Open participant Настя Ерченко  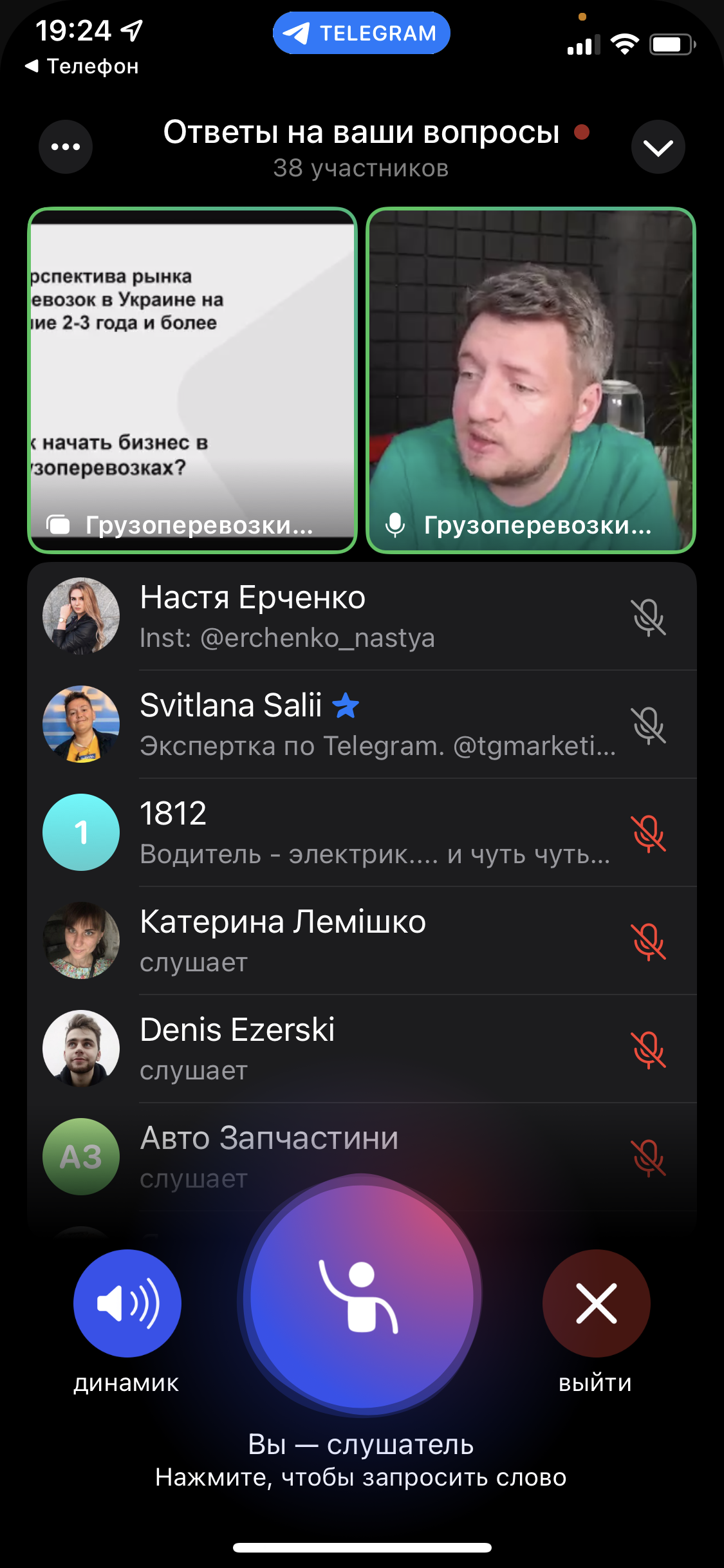click(x=360, y=617)
